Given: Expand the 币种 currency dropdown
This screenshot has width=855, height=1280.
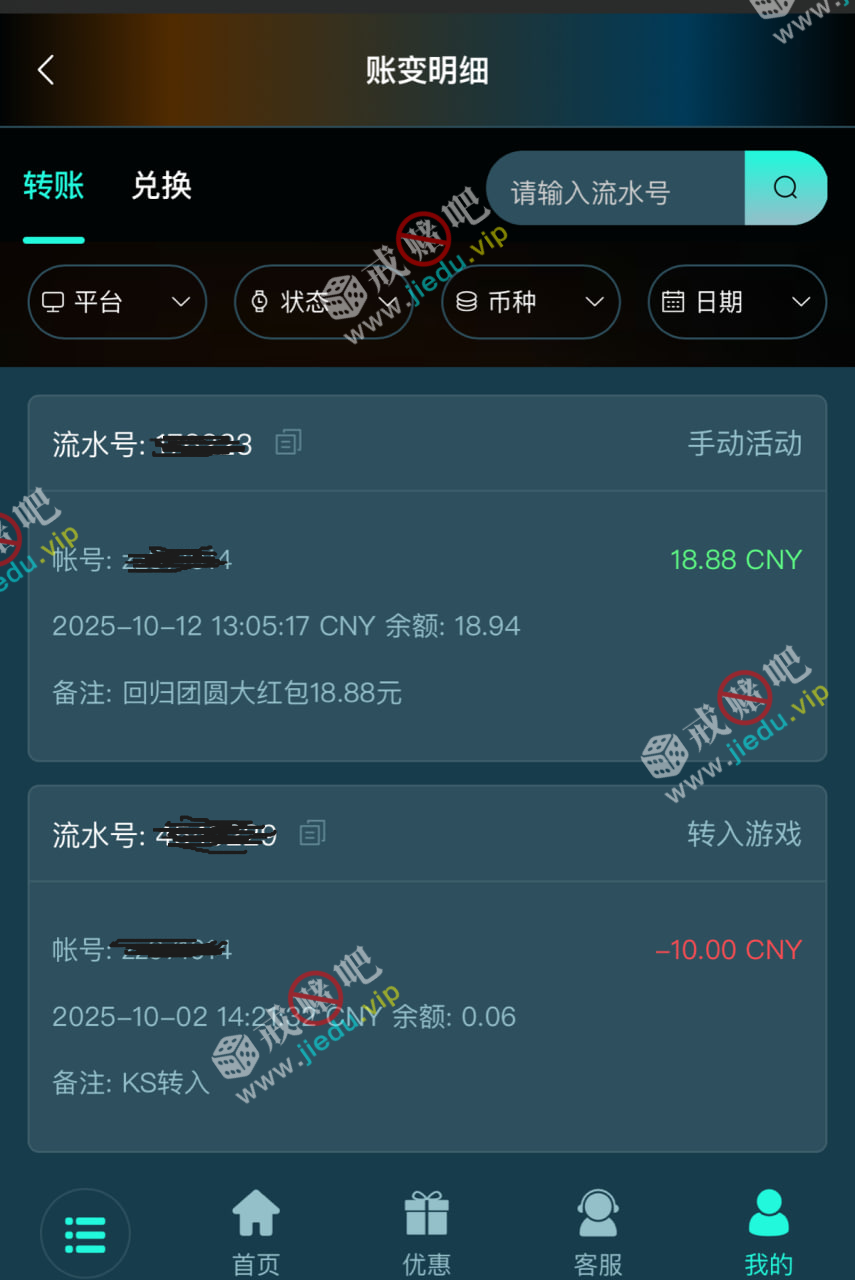Looking at the screenshot, I should point(531,302).
